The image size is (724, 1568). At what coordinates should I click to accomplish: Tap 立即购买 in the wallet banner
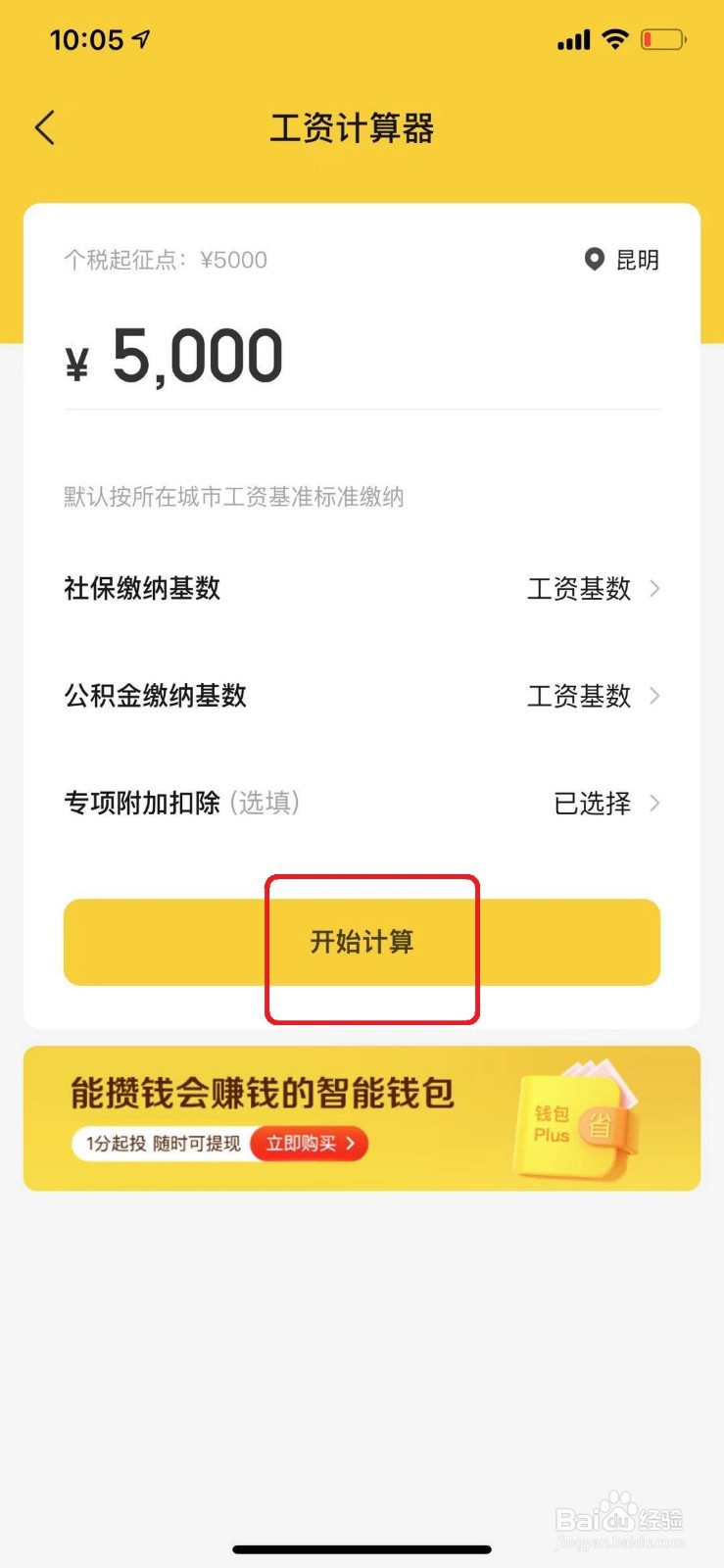pyautogui.click(x=308, y=1144)
